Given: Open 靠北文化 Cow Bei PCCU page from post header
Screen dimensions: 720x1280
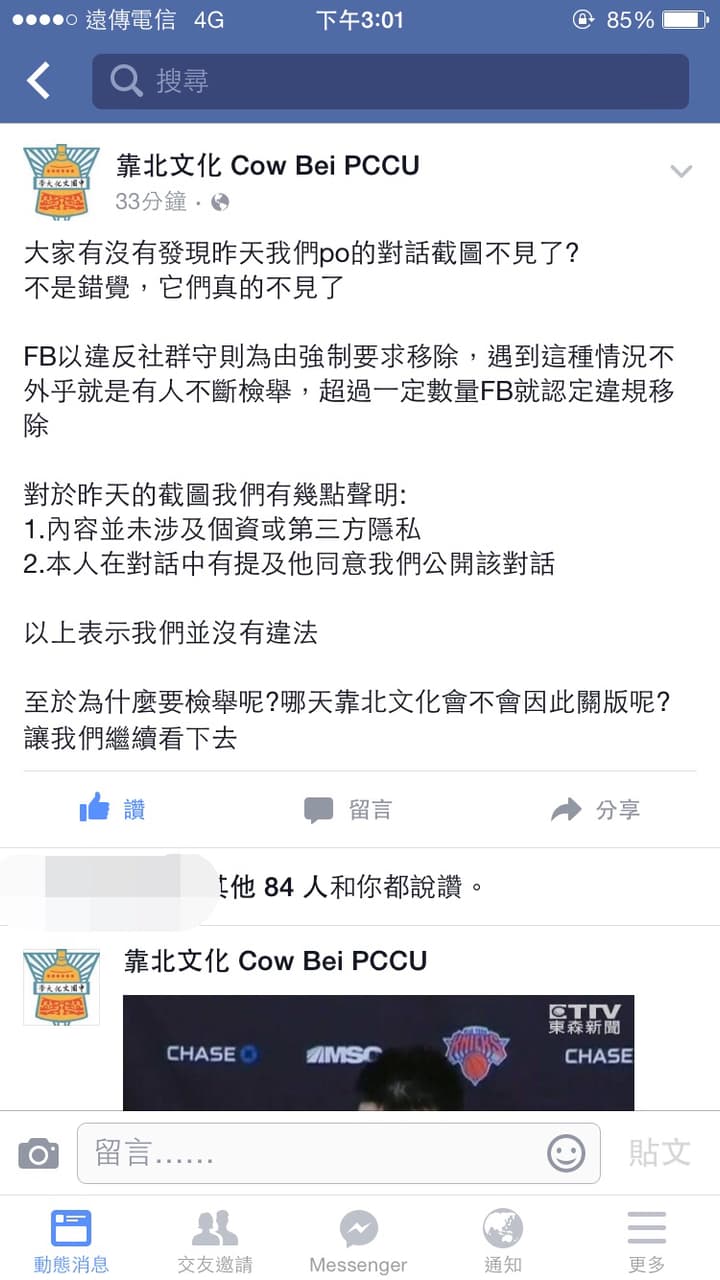Looking at the screenshot, I should tap(268, 165).
